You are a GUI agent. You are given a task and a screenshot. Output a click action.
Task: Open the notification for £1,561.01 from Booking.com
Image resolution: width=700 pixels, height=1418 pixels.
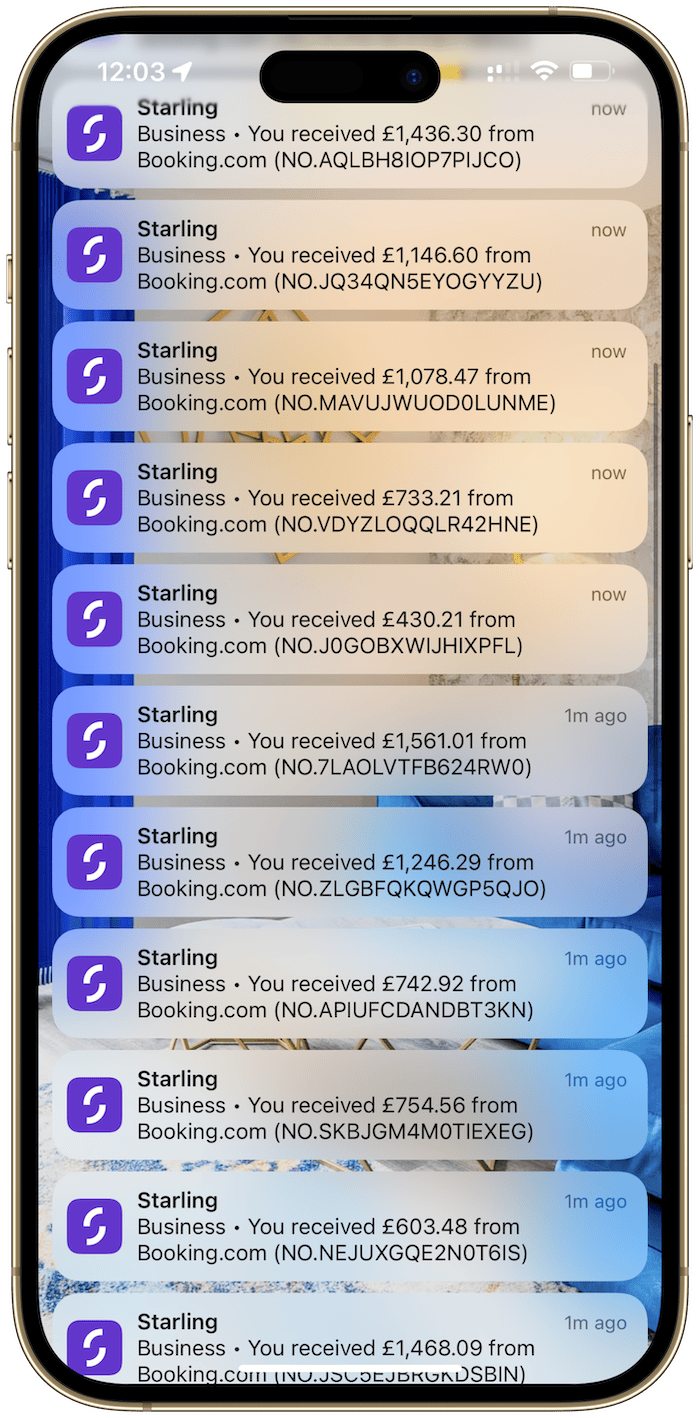349,741
